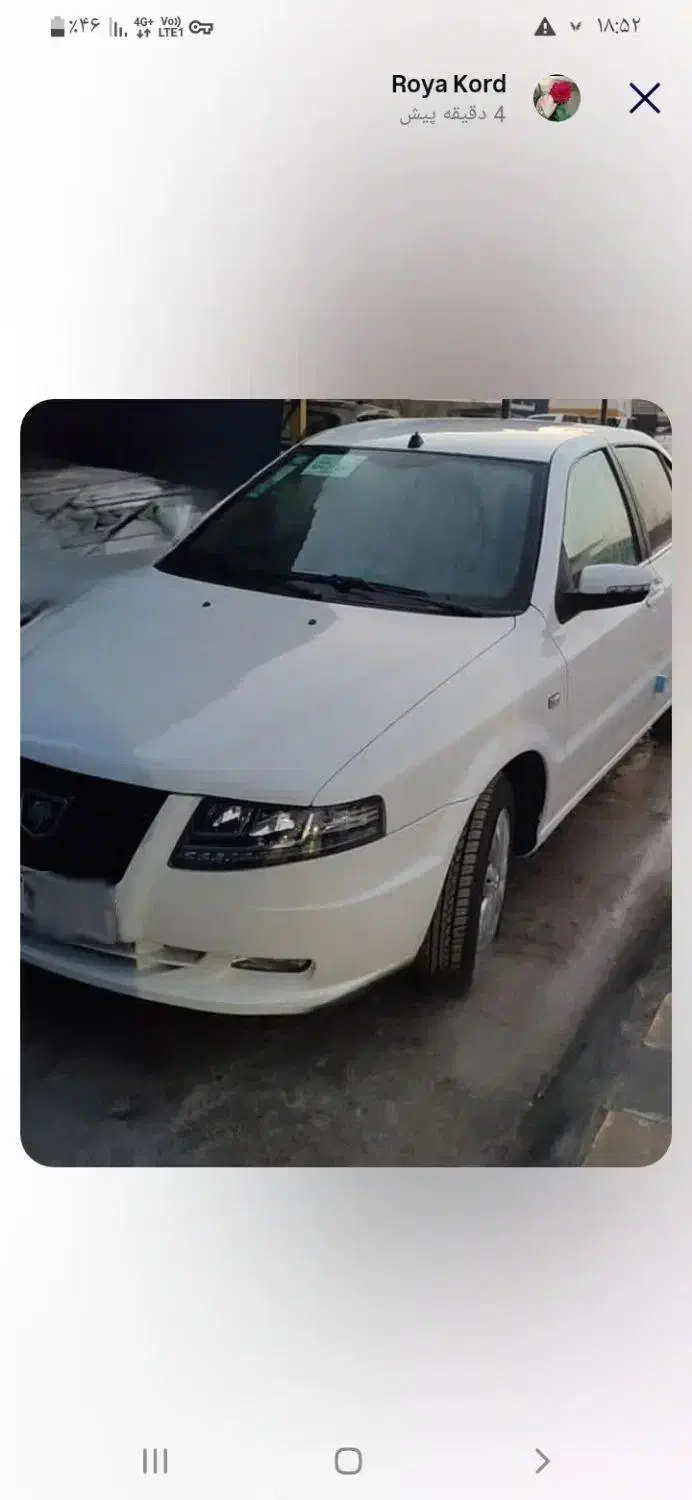Viewport: 692px width, 1500px height.
Task: Open Roya Kord's profile picture
Action: tap(556, 98)
